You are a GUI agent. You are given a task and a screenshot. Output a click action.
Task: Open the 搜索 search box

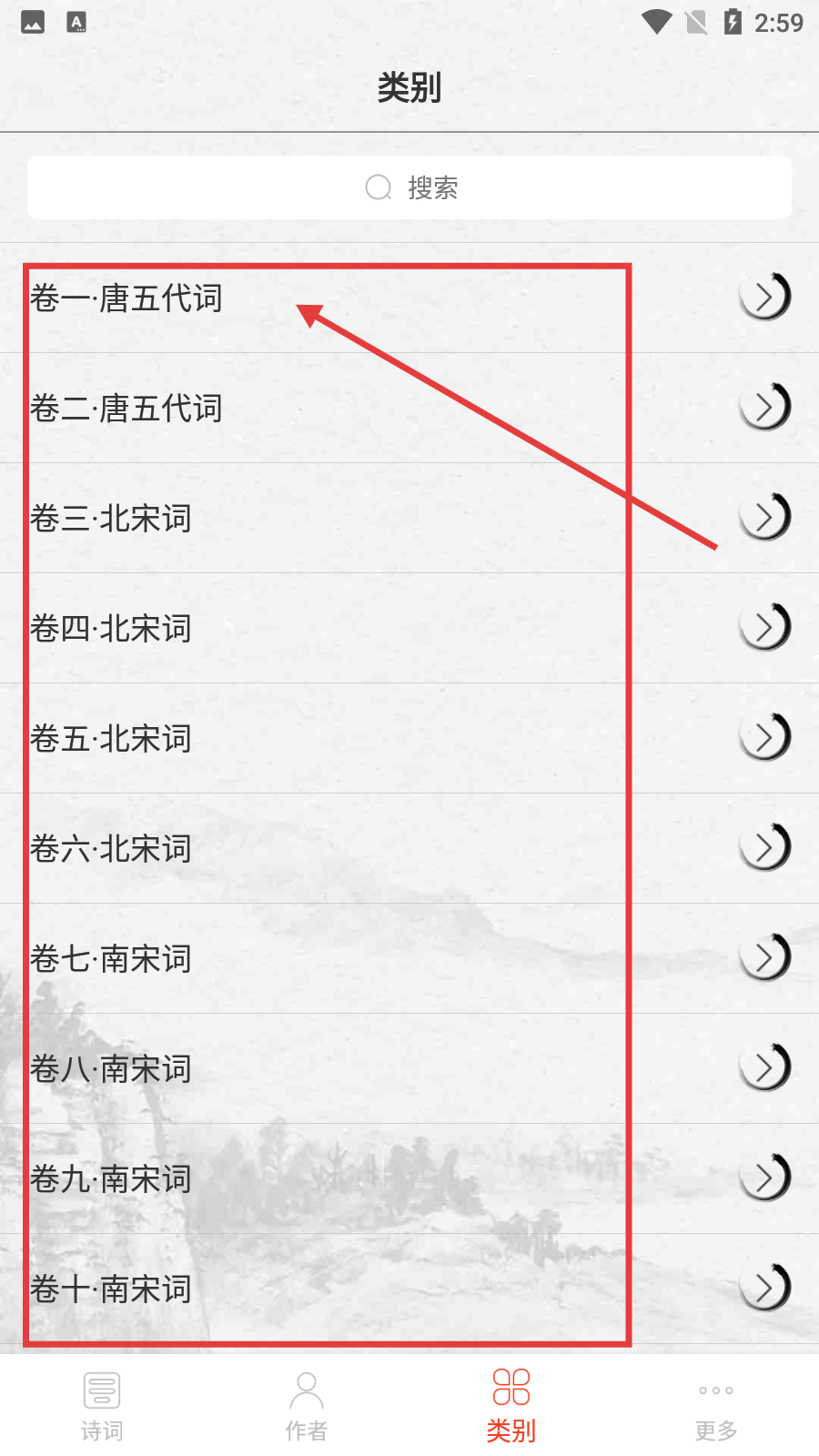pos(409,187)
